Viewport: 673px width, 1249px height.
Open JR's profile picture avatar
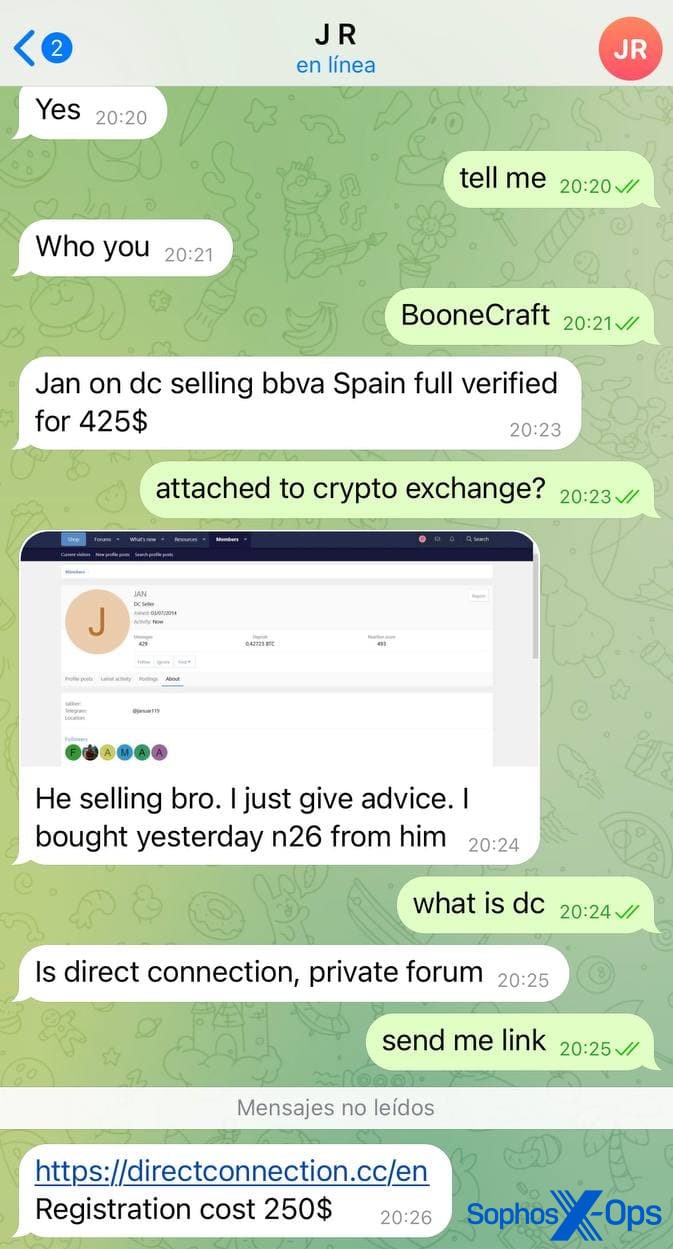(x=629, y=48)
